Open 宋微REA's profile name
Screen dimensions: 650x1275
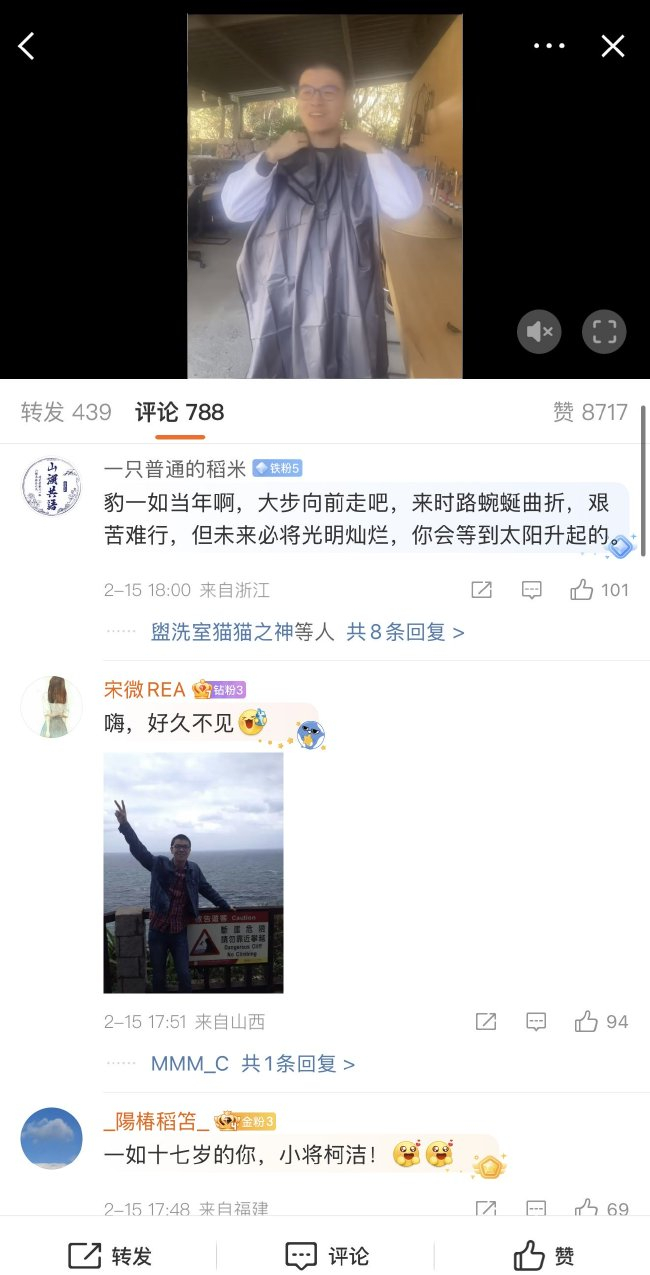[x=145, y=689]
